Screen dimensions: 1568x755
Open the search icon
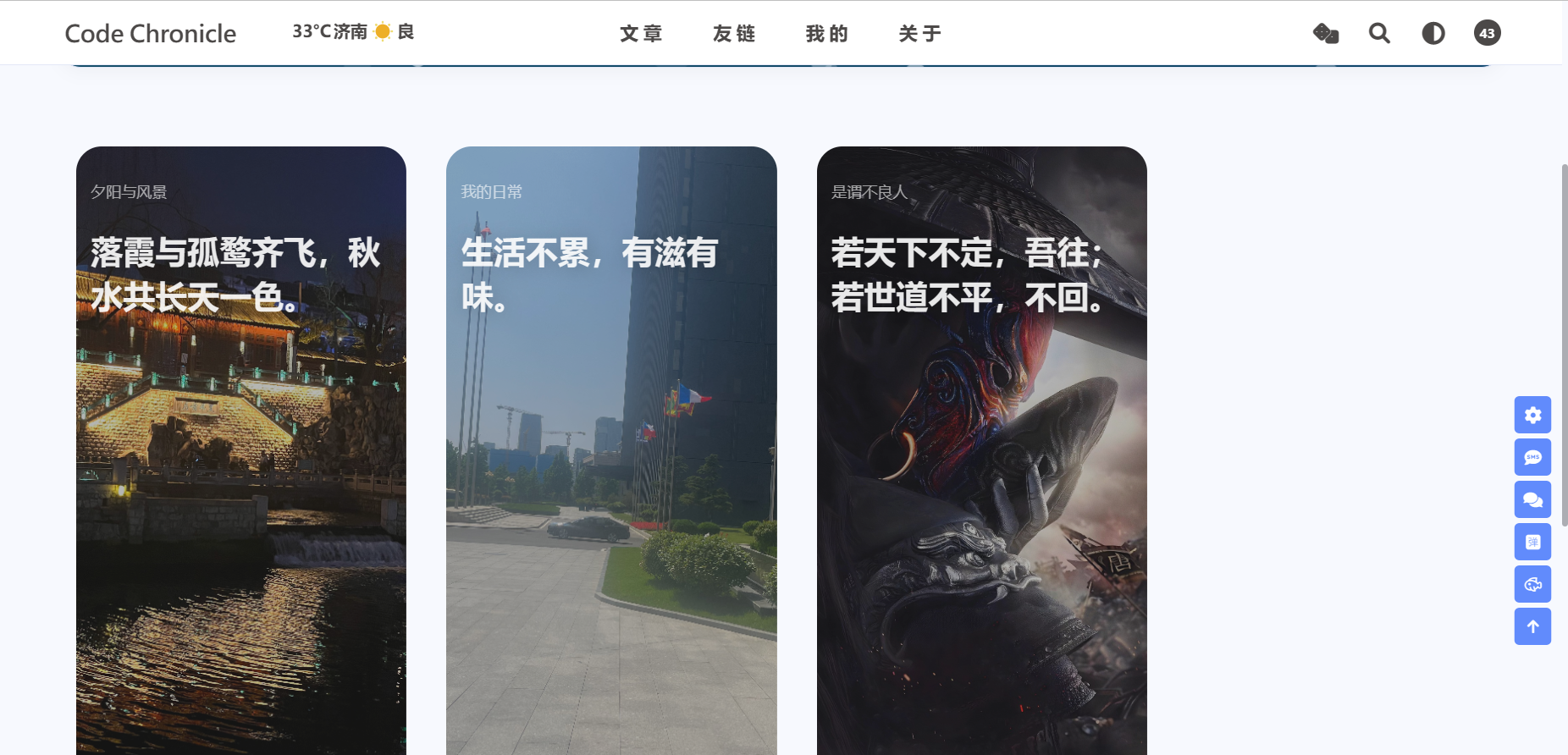click(x=1379, y=34)
